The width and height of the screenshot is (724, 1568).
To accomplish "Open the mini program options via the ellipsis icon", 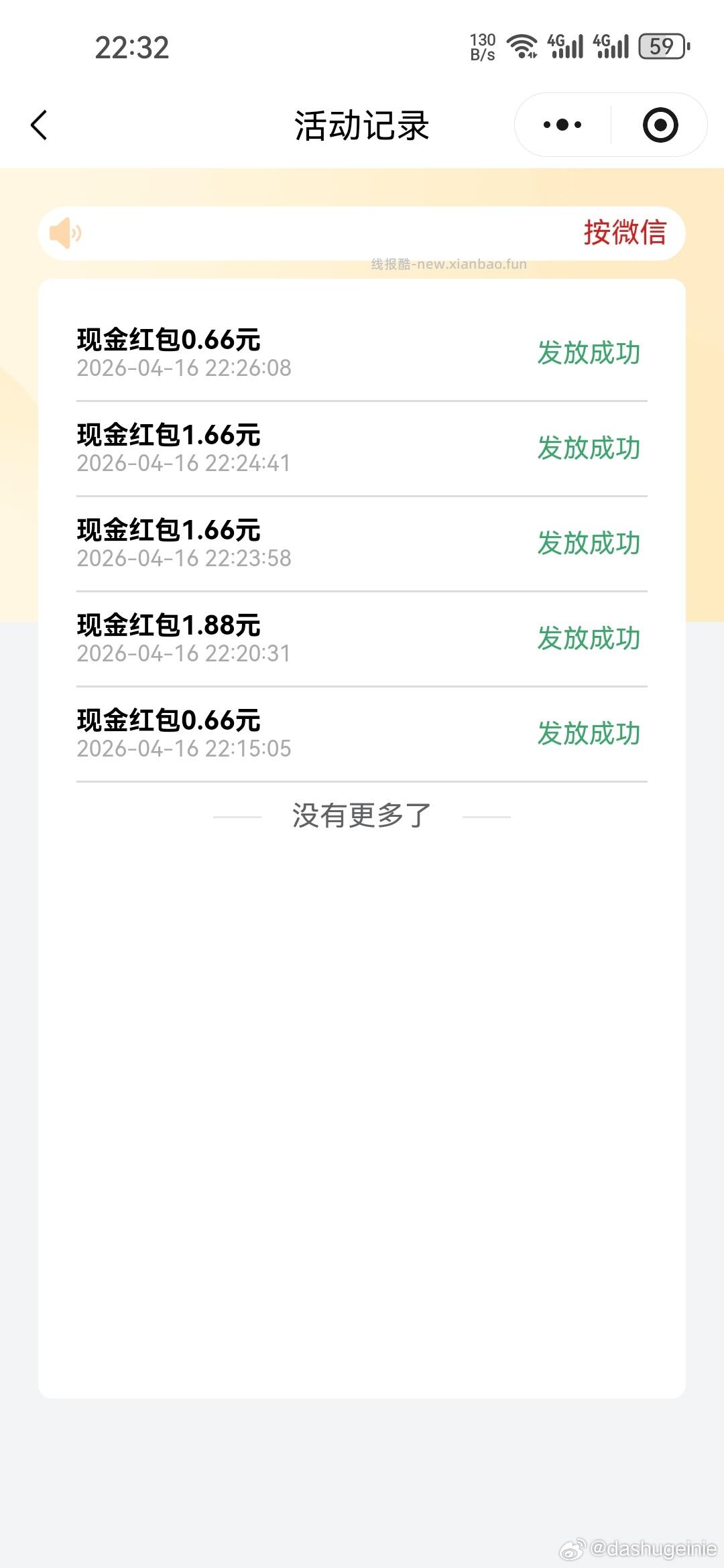I will click(x=562, y=124).
